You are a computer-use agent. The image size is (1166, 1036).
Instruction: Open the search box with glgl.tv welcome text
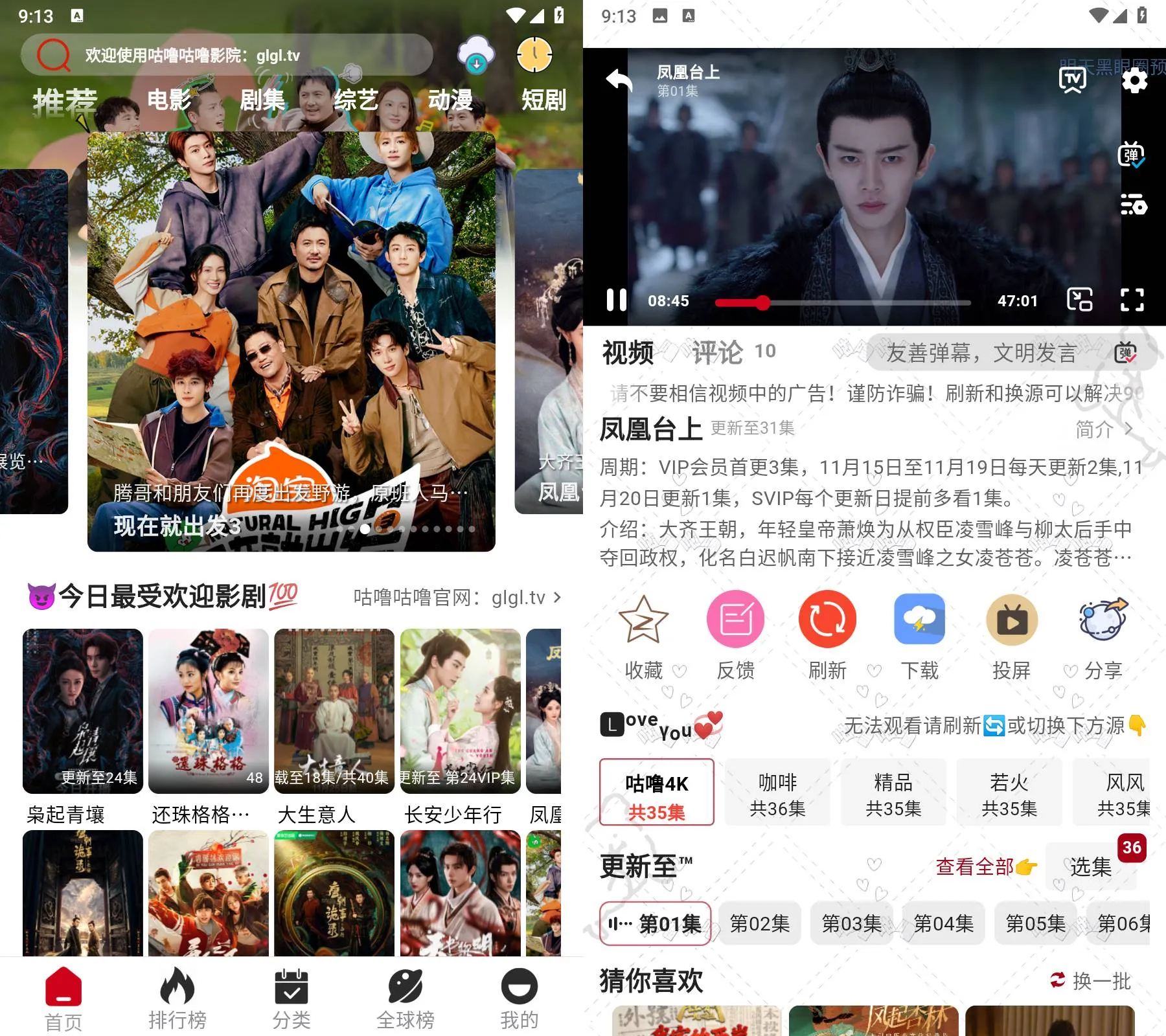point(227,55)
